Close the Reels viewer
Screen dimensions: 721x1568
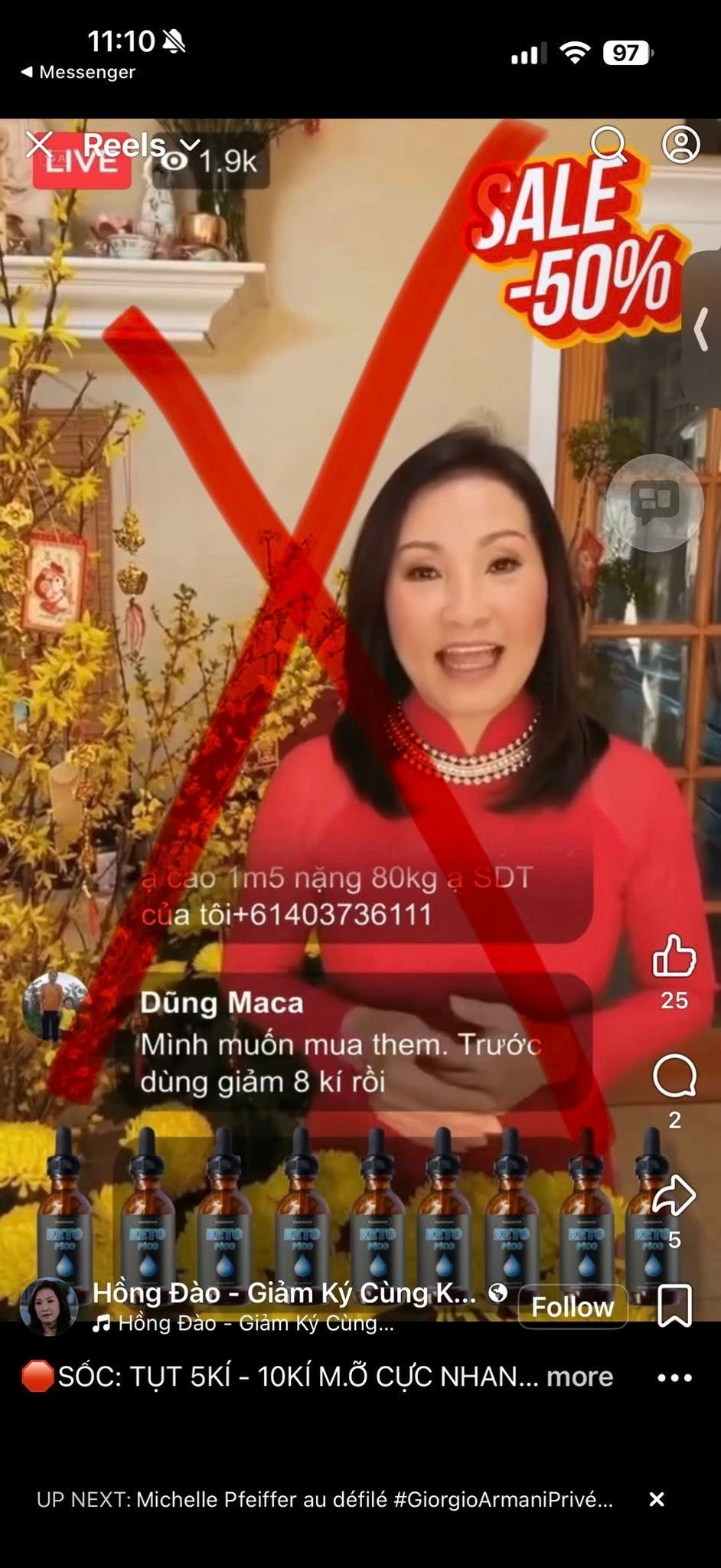(x=39, y=145)
